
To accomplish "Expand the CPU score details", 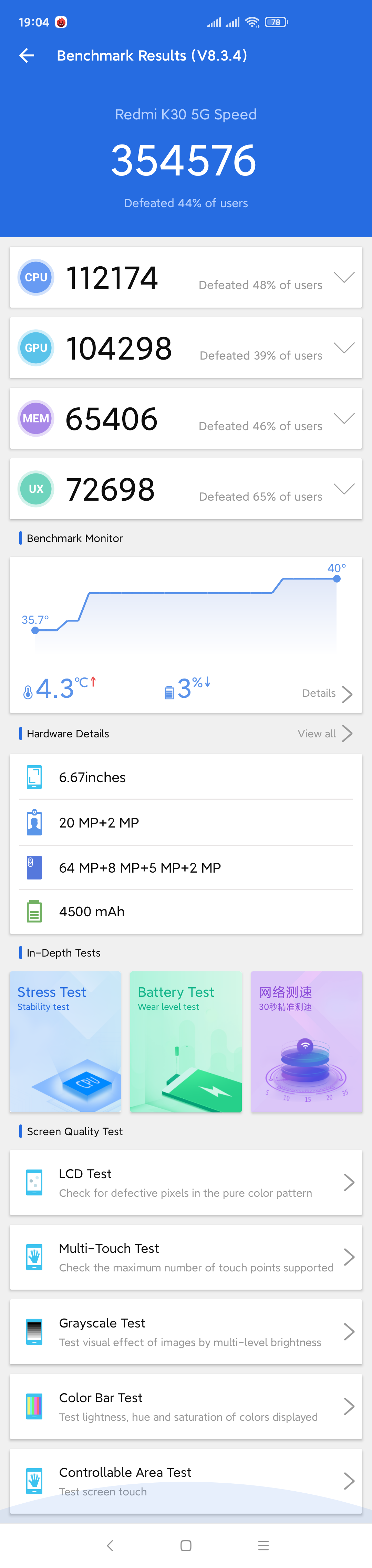I will (x=343, y=278).
